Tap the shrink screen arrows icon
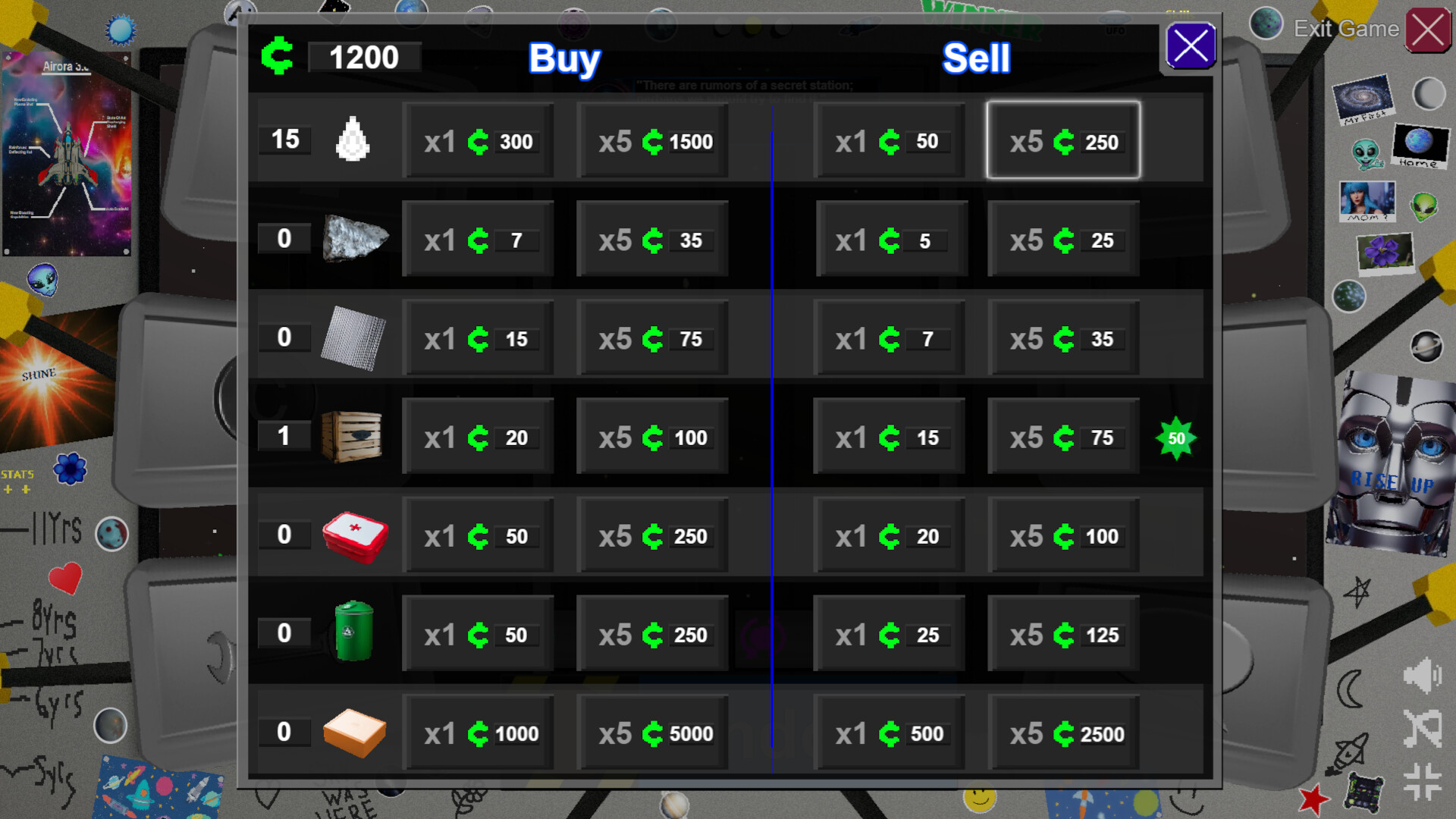1456x819 pixels. 1422,782
